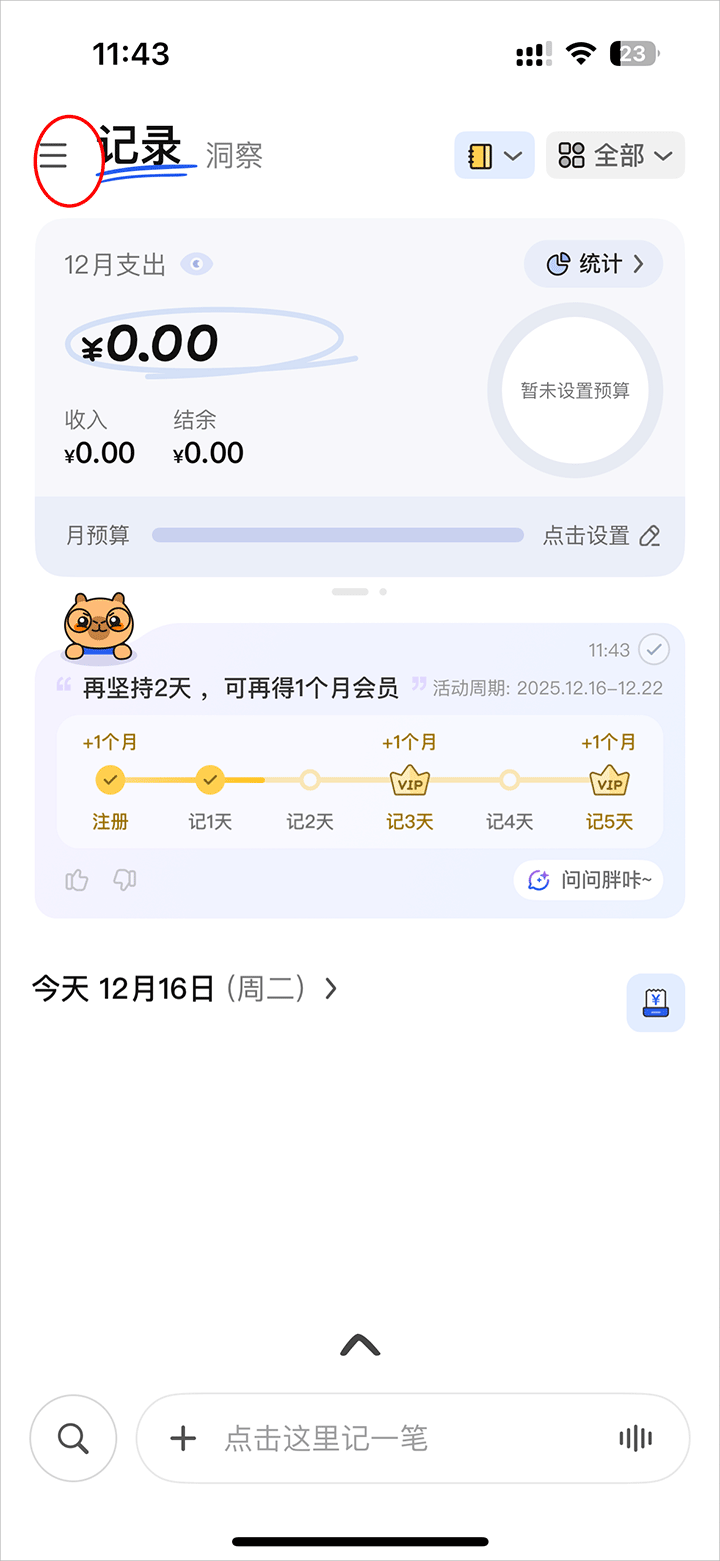Open today's date 12月16日 details
Screen dimensions: 720x1561
[185, 989]
